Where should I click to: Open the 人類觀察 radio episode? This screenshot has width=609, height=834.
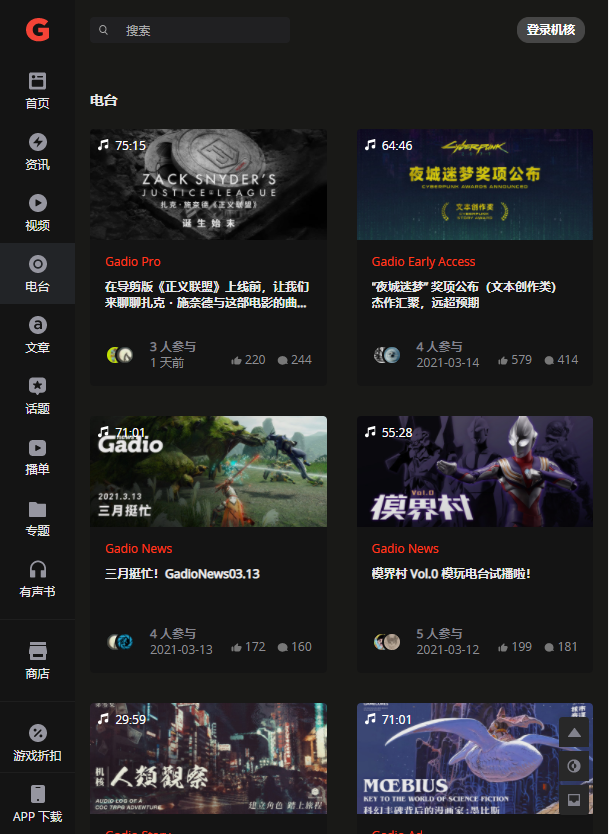pyautogui.click(x=208, y=758)
